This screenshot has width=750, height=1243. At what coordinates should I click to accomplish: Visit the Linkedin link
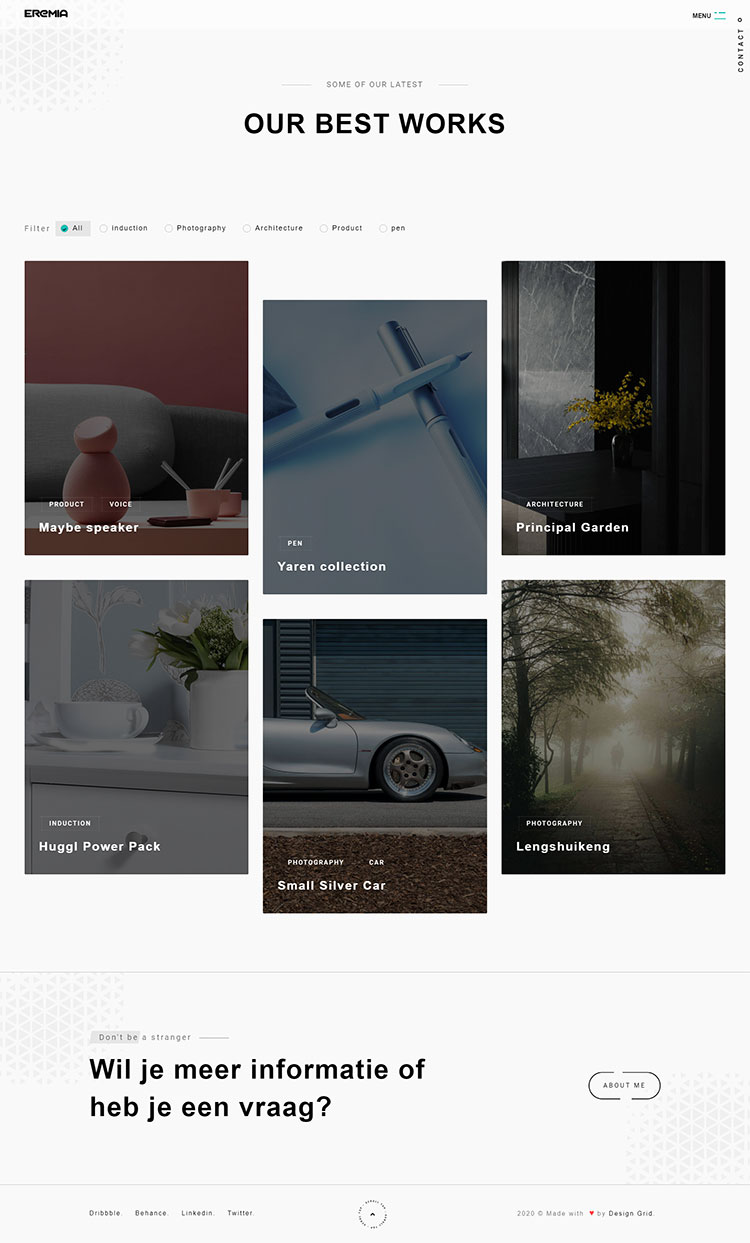198,1213
